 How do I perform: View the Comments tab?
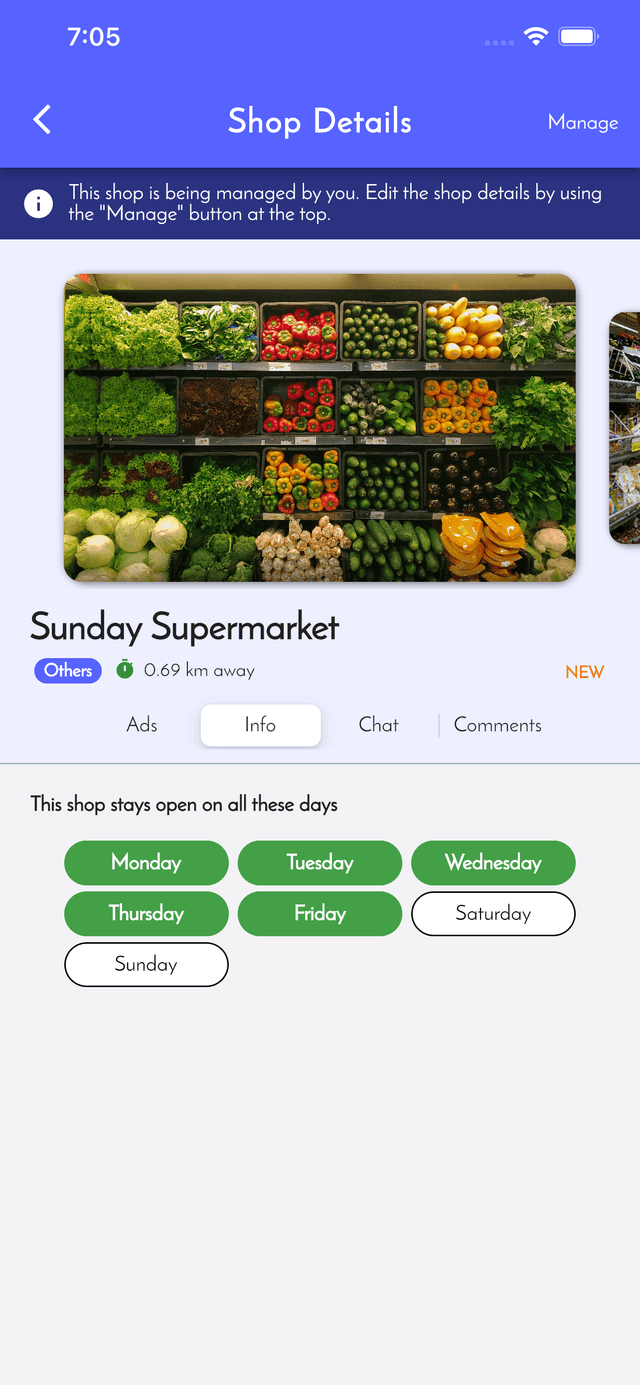pyautogui.click(x=497, y=725)
